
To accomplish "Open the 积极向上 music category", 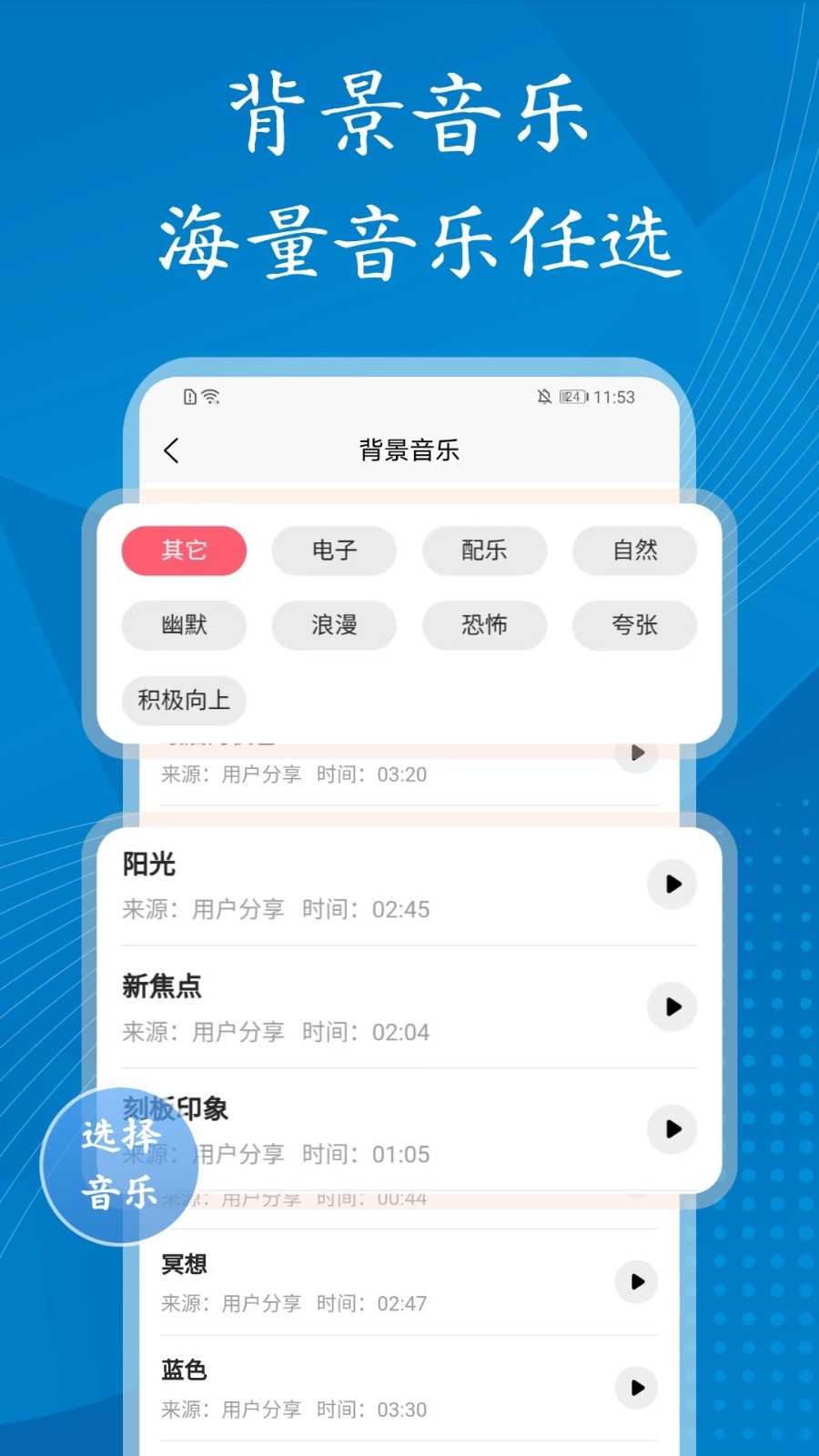I will 184,701.
